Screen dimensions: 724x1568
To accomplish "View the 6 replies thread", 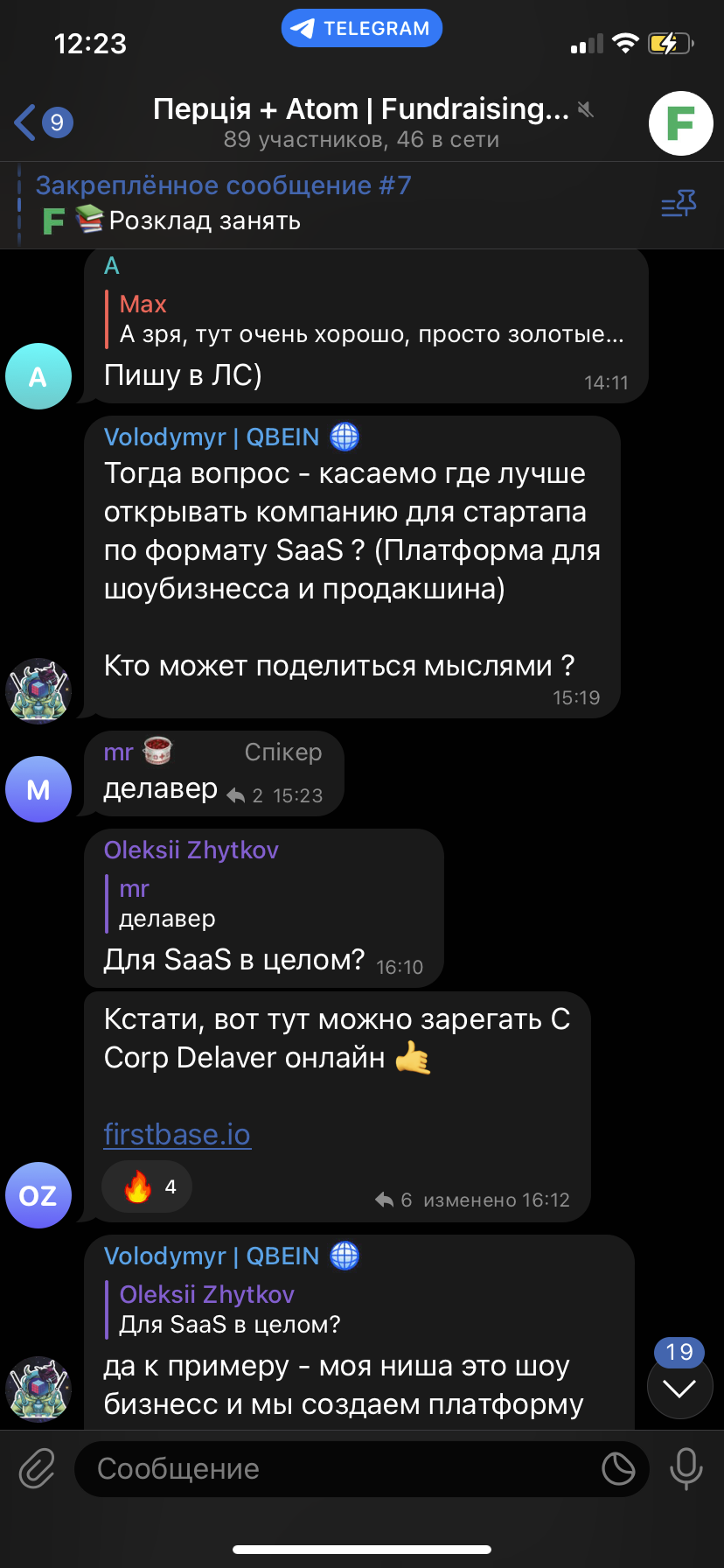I will (395, 1200).
